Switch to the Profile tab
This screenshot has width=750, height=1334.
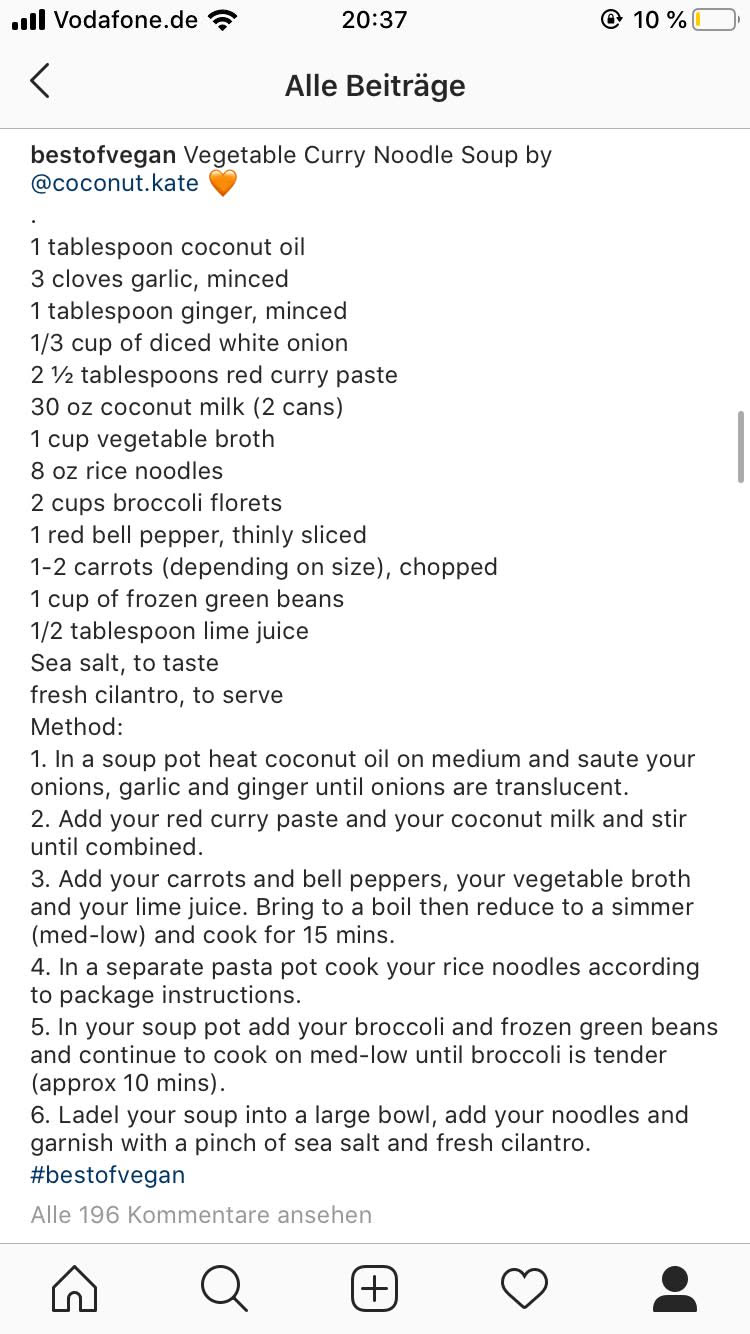tap(677, 1288)
